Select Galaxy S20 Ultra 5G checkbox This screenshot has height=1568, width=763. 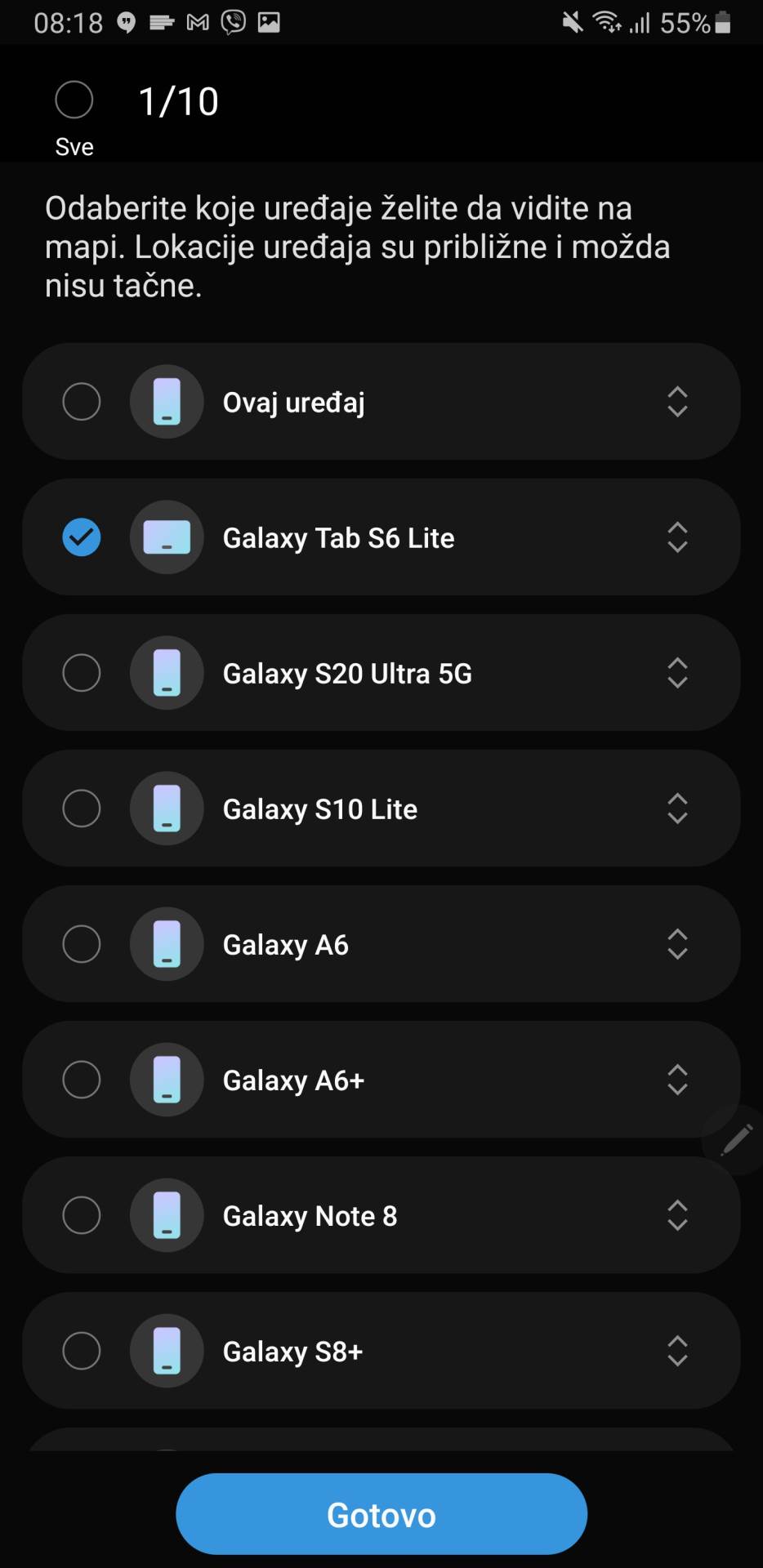tap(82, 673)
